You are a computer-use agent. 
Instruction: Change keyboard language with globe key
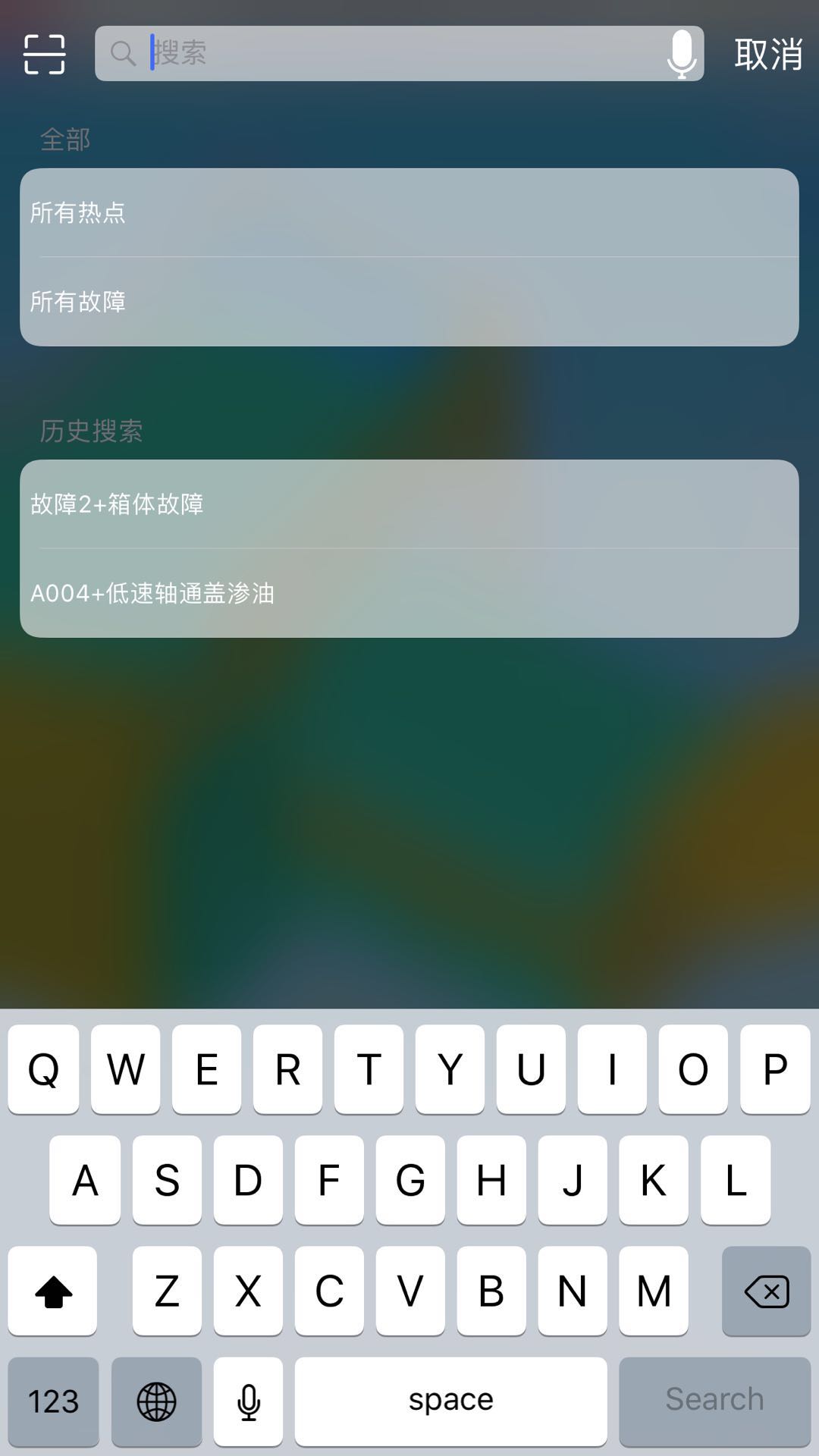coord(156,1400)
